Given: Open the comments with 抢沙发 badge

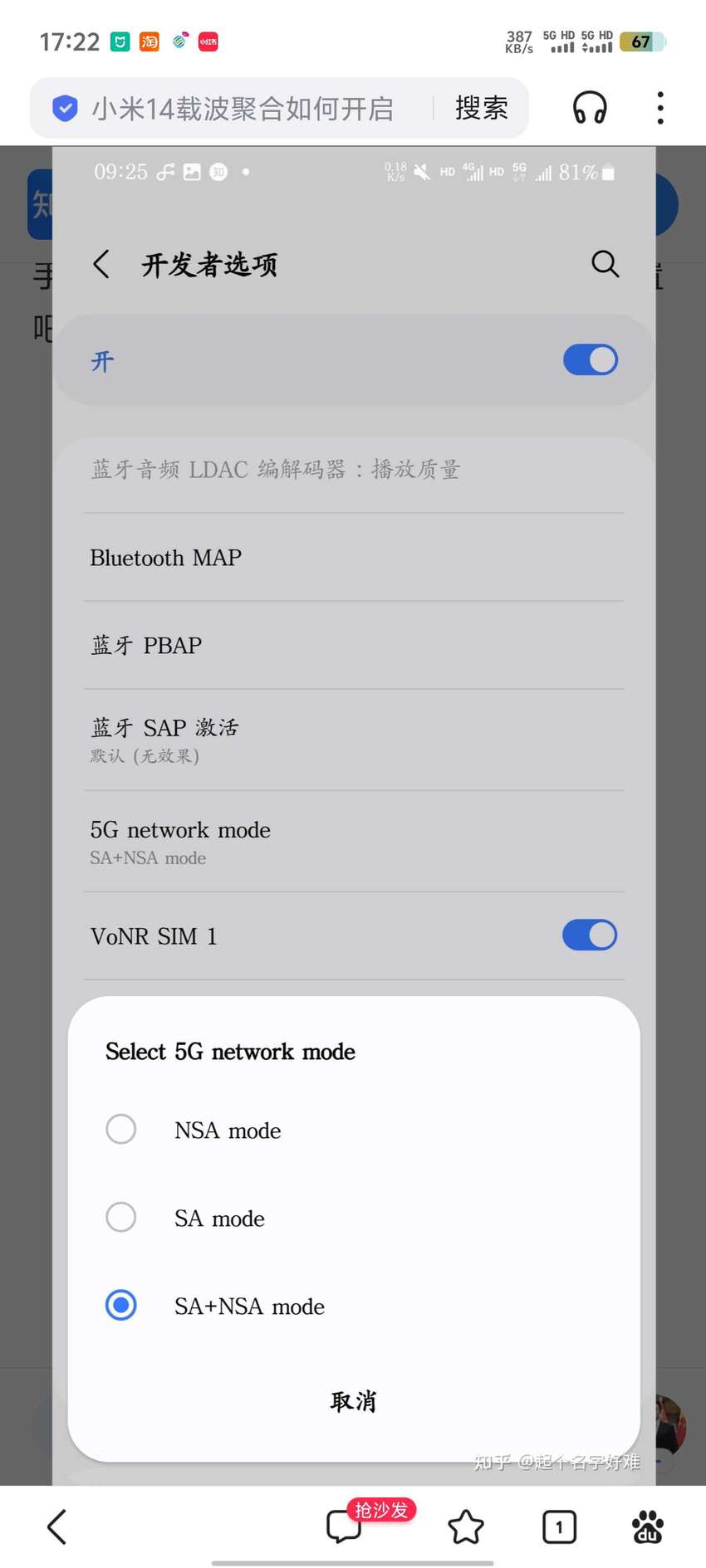Looking at the screenshot, I should tap(344, 1526).
